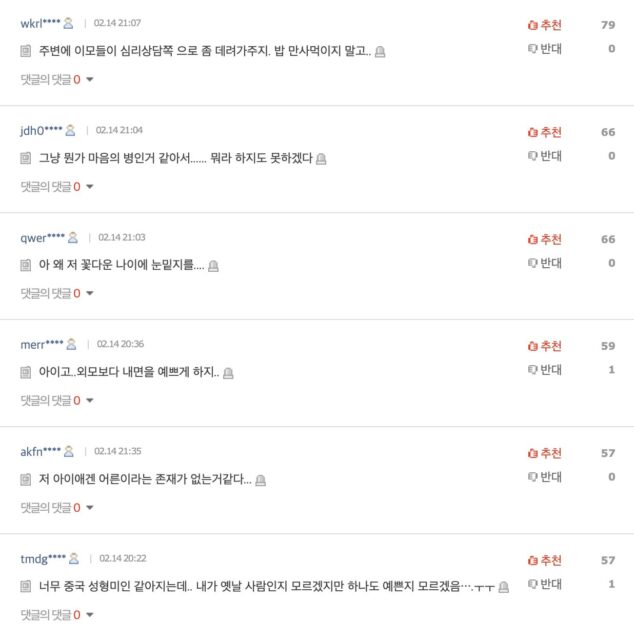This screenshot has height=640, width=634.
Task: Downvote (반대) the comment by tmdg****
Action: (544, 584)
